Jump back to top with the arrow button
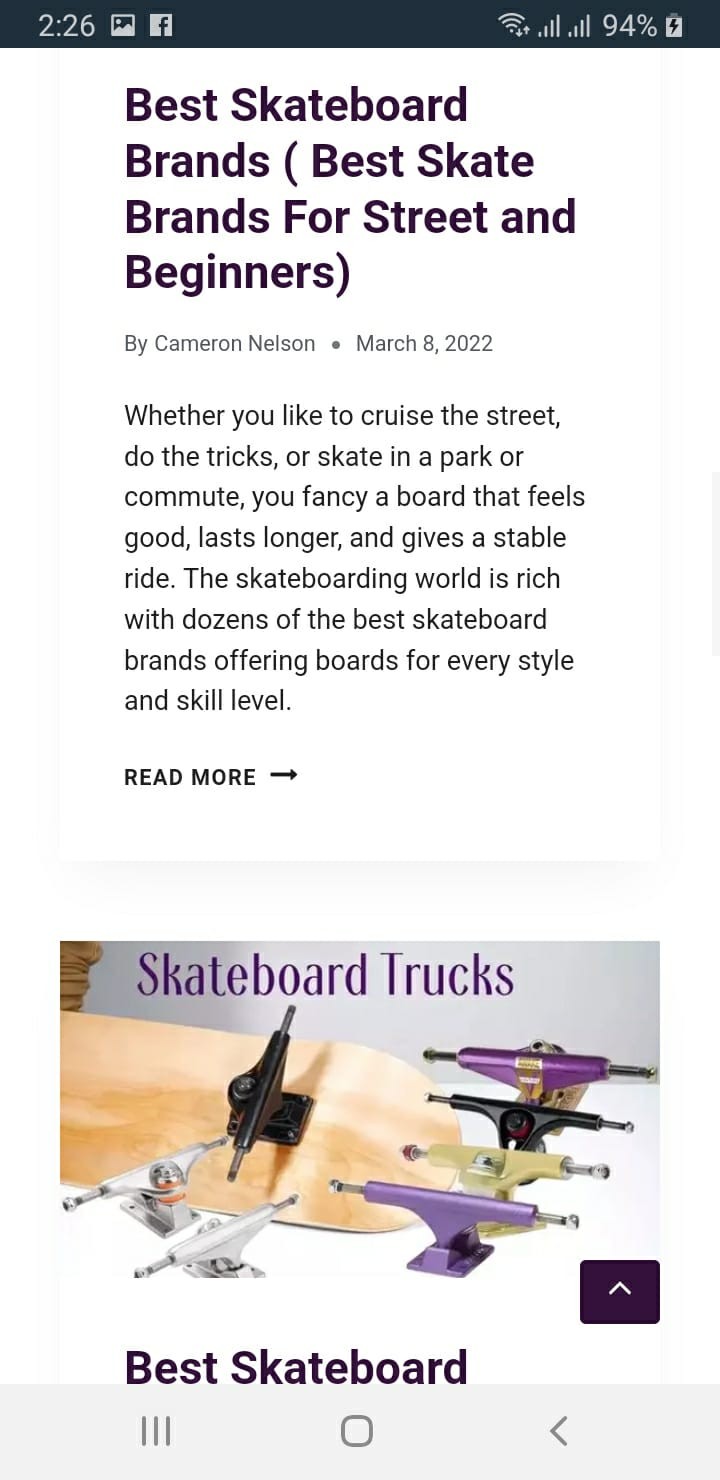720x1480 pixels. (x=619, y=1291)
